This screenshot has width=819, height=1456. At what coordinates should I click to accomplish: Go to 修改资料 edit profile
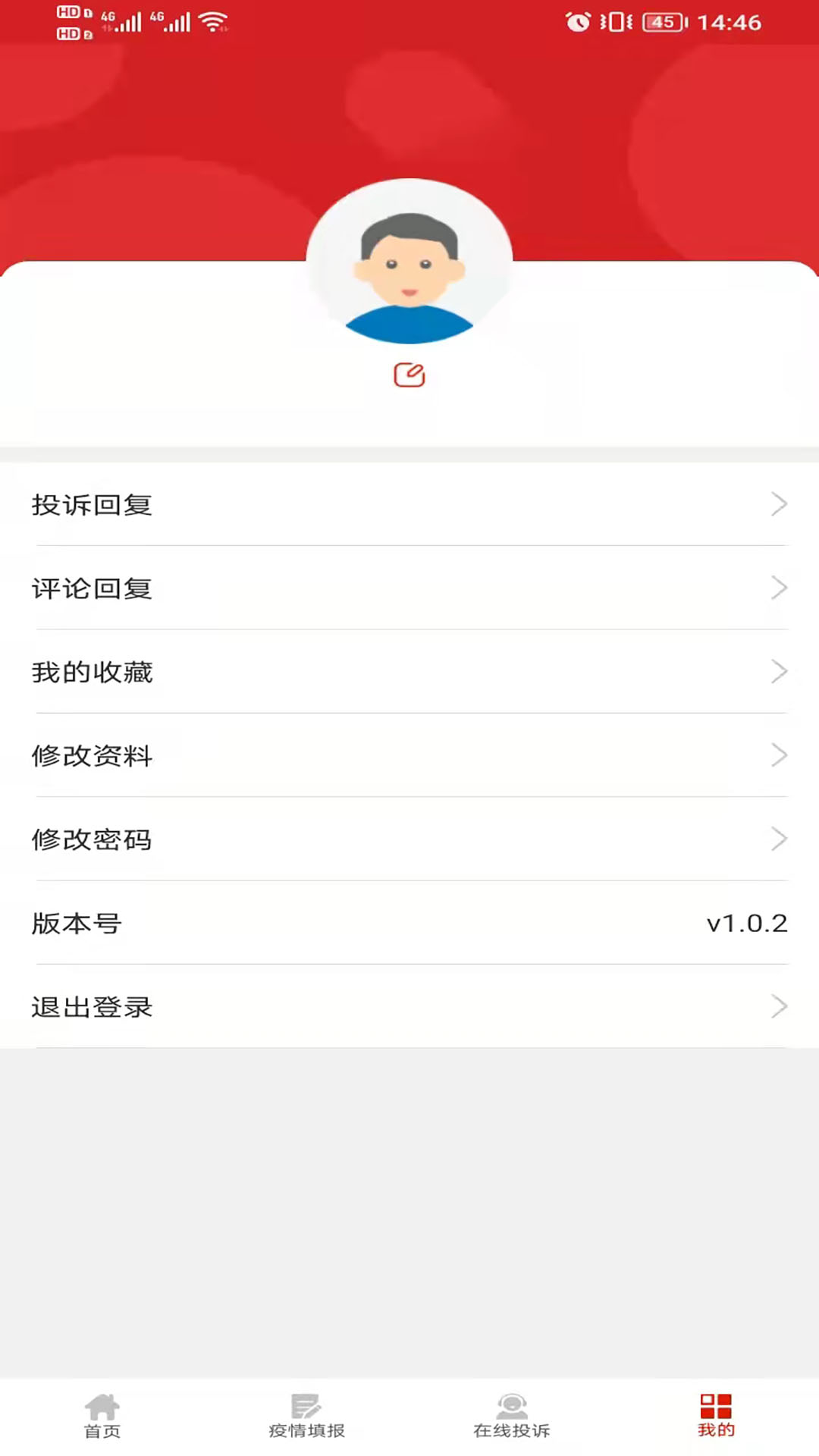click(409, 755)
